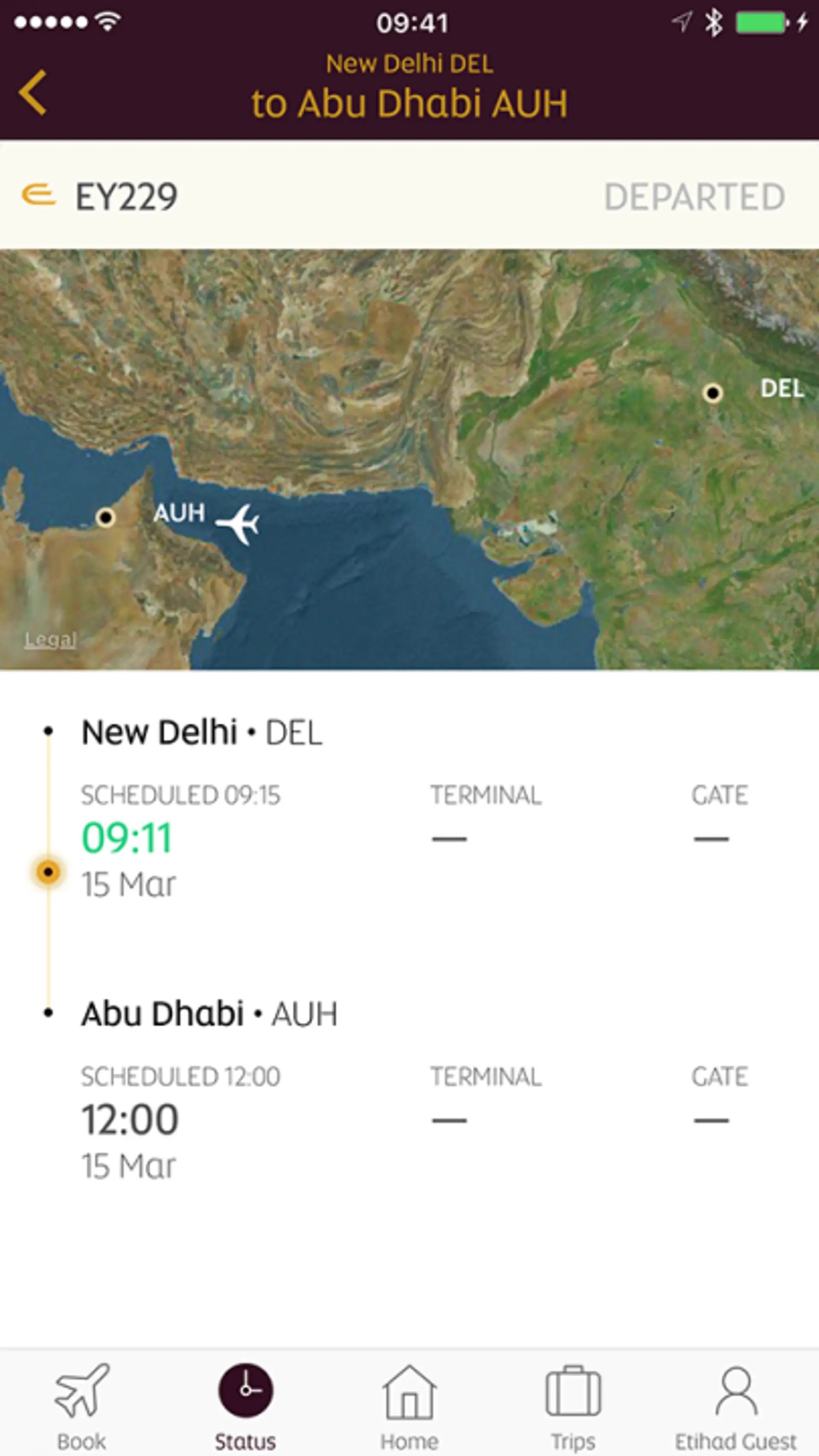Open the Etihad Guest tab
This screenshot has width=819, height=1456.
click(x=737, y=1405)
